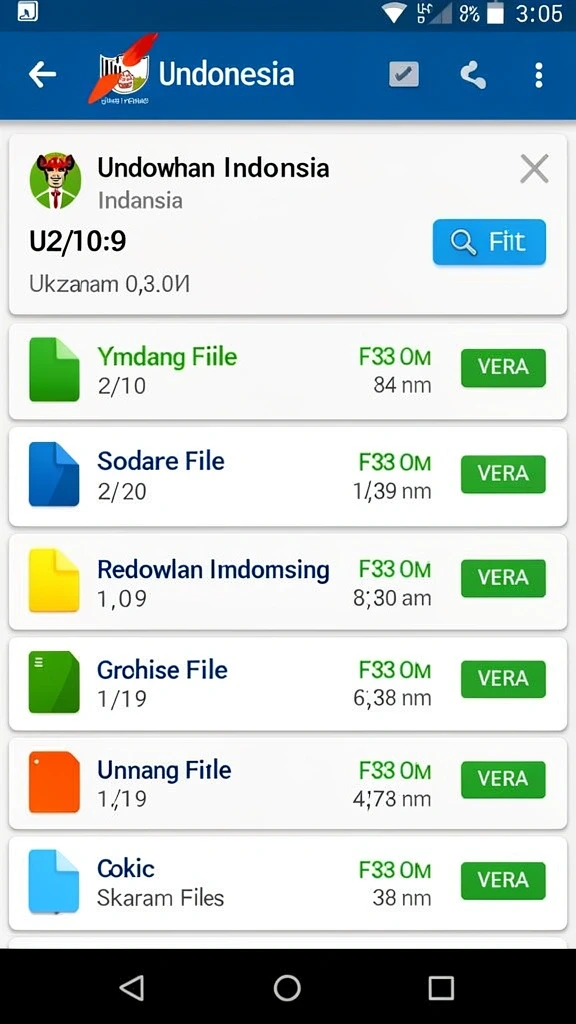Viewport: 576px width, 1024px height.
Task: Dismiss the Undowhan Indonsia card
Action: click(x=534, y=170)
